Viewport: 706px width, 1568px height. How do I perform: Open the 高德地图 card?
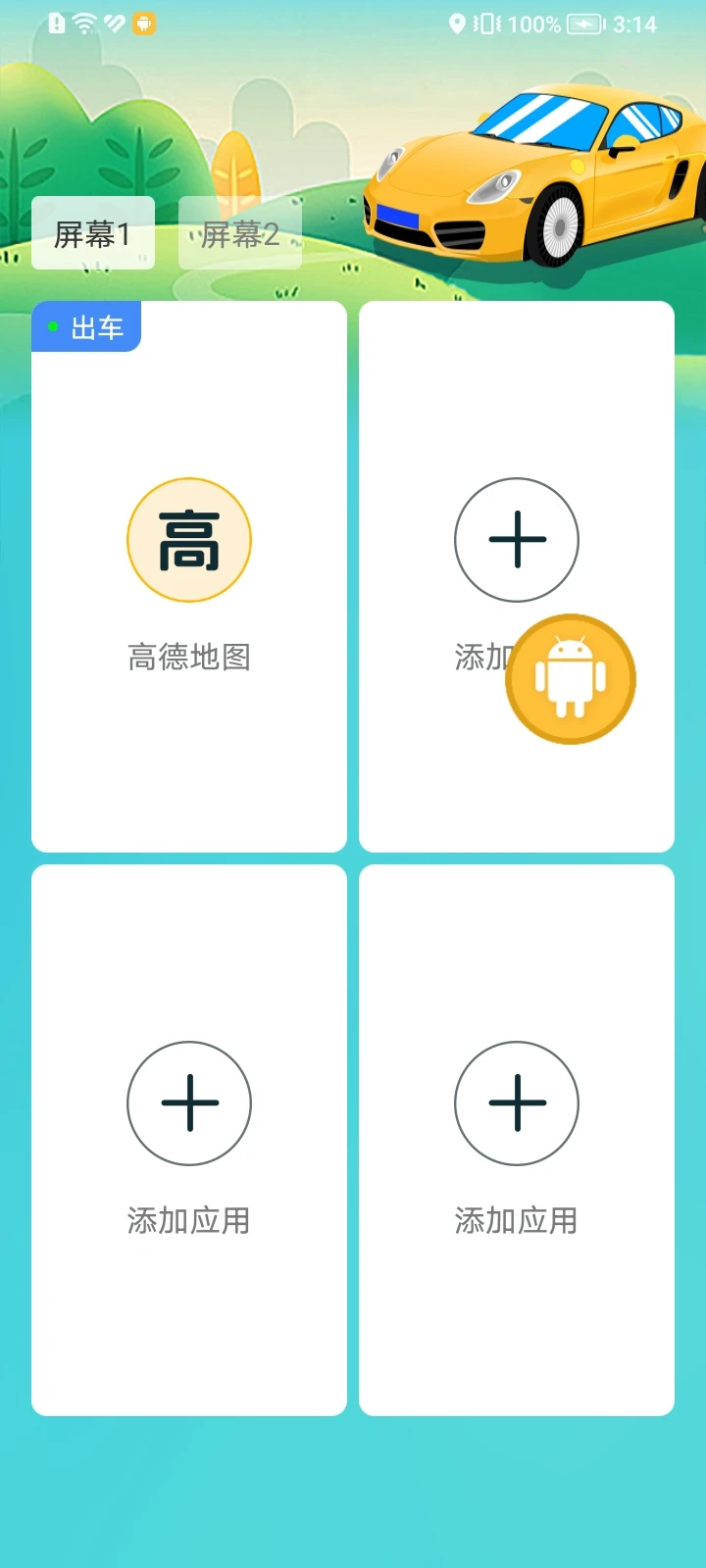pos(189,578)
